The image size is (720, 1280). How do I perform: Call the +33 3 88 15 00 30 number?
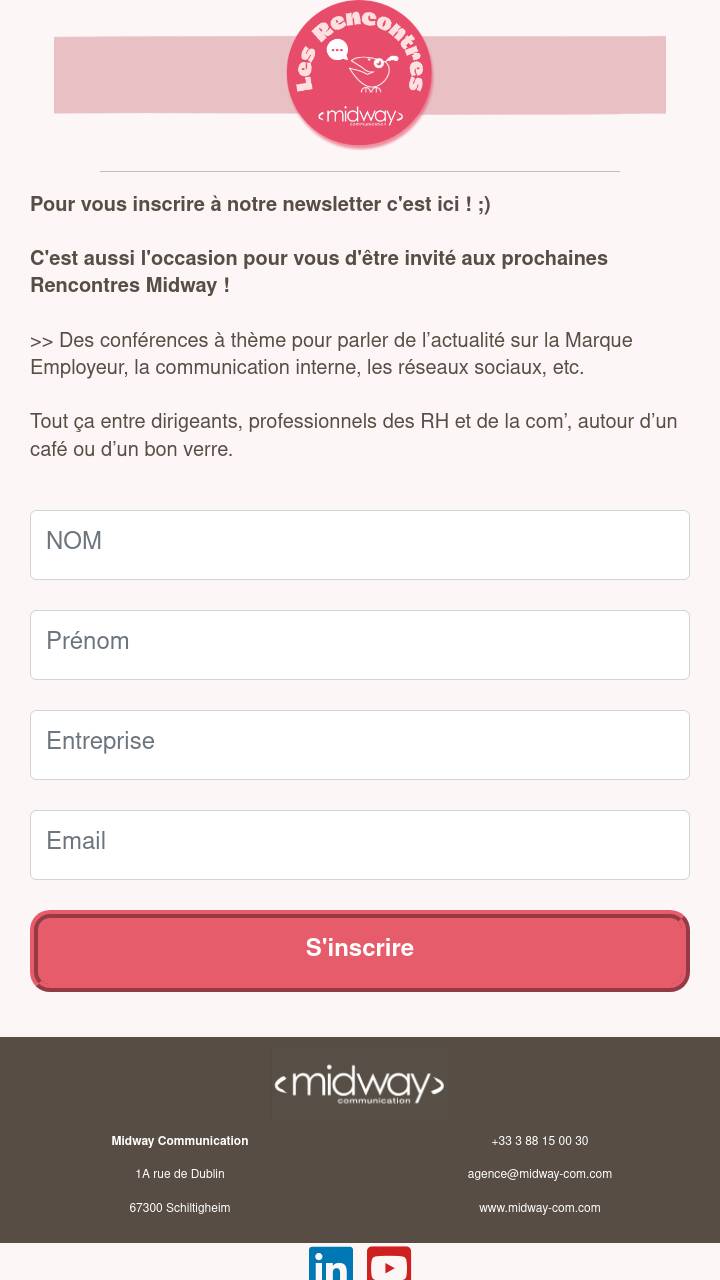539,1141
